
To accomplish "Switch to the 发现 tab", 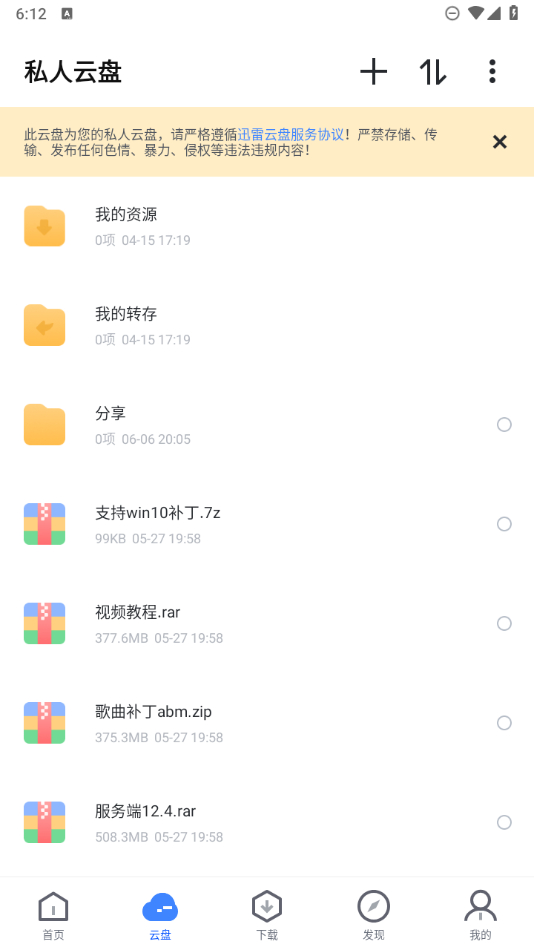I will [x=373, y=915].
